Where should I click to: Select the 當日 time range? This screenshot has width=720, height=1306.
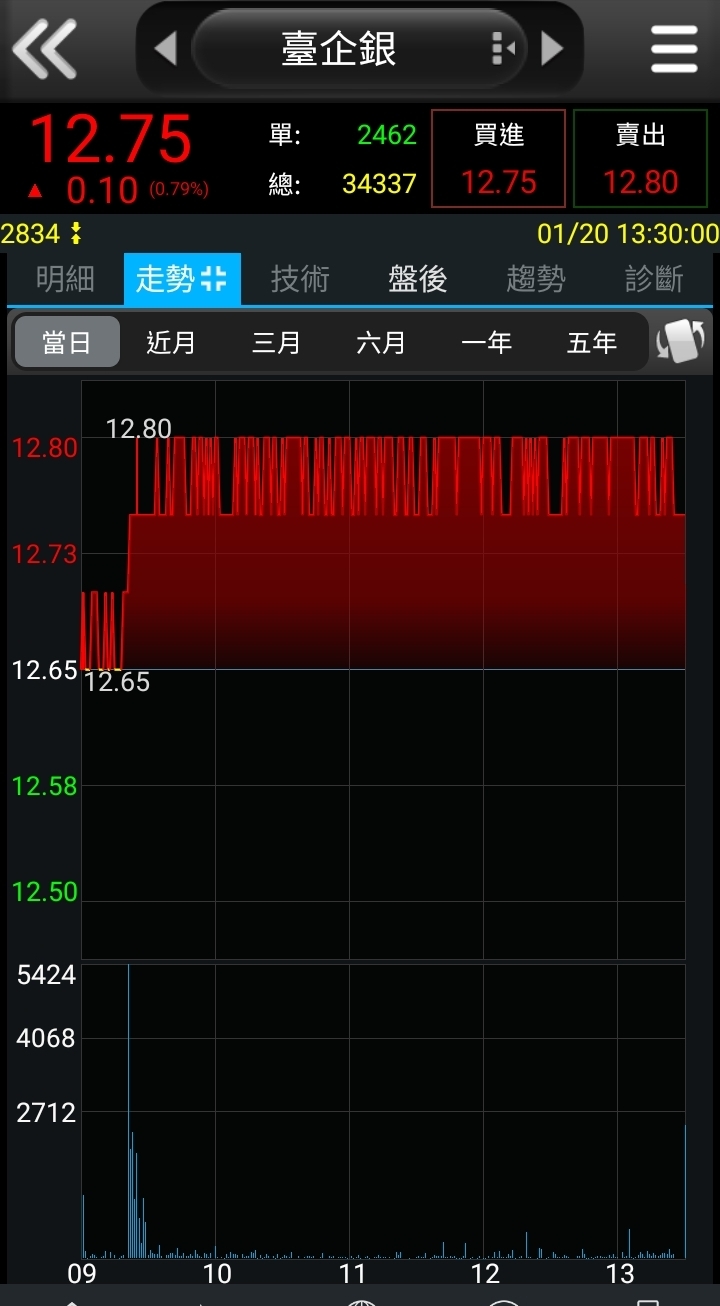(67, 343)
